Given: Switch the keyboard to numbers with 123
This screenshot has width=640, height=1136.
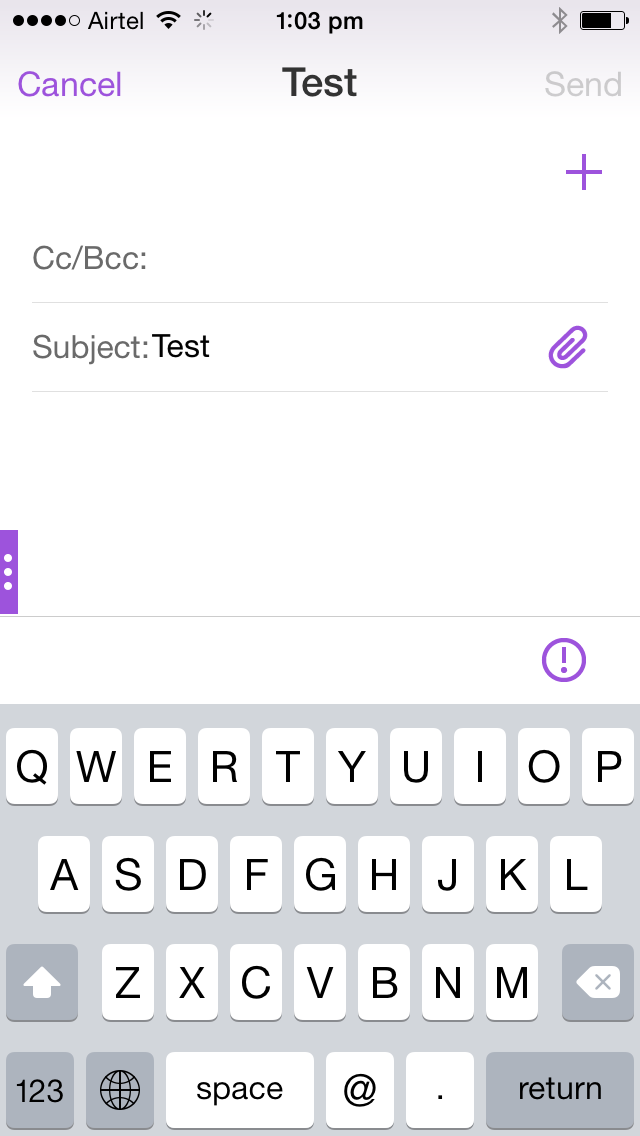Looking at the screenshot, I should (40, 1090).
